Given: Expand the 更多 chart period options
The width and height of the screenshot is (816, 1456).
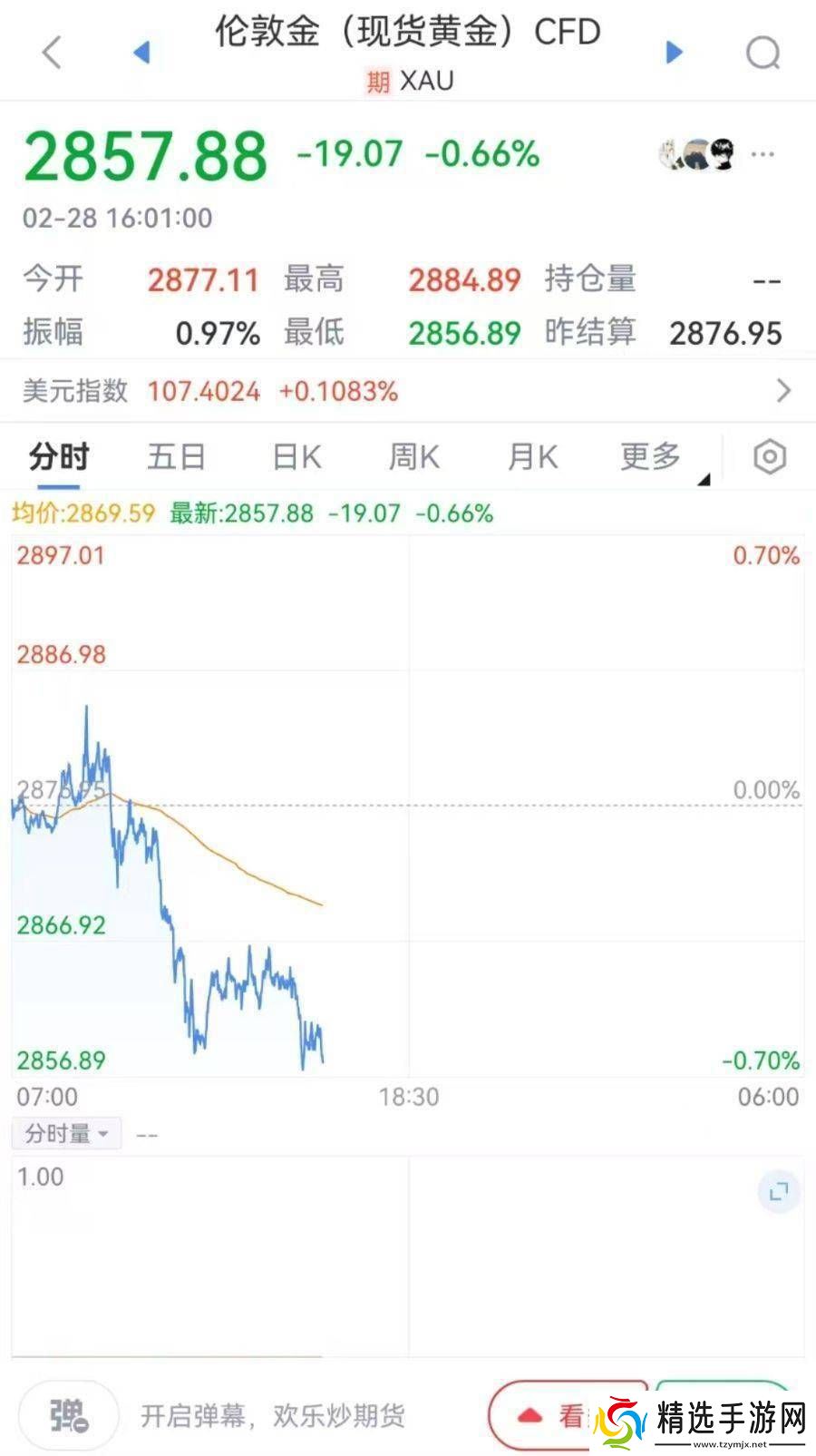Looking at the screenshot, I should 653,456.
